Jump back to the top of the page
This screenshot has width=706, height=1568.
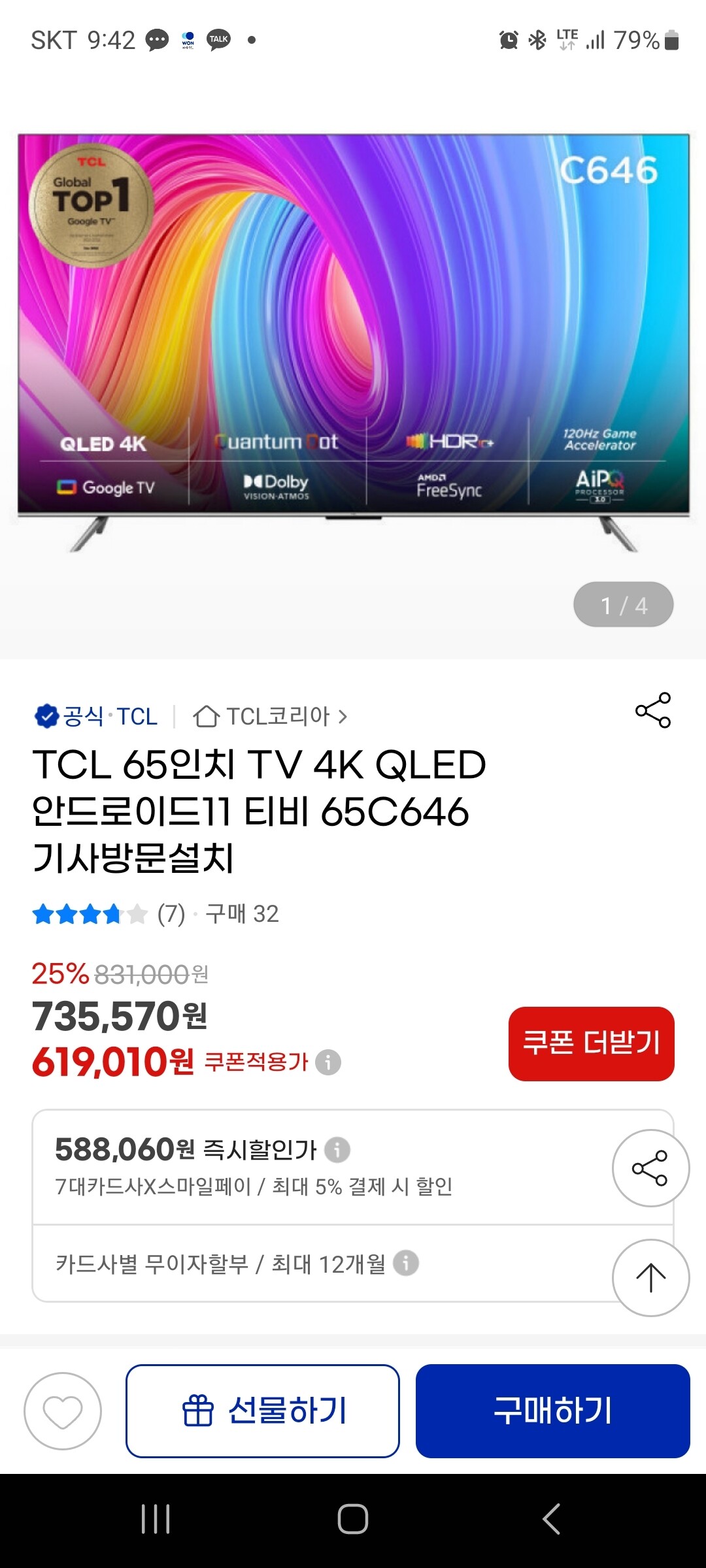pyautogui.click(x=650, y=1278)
